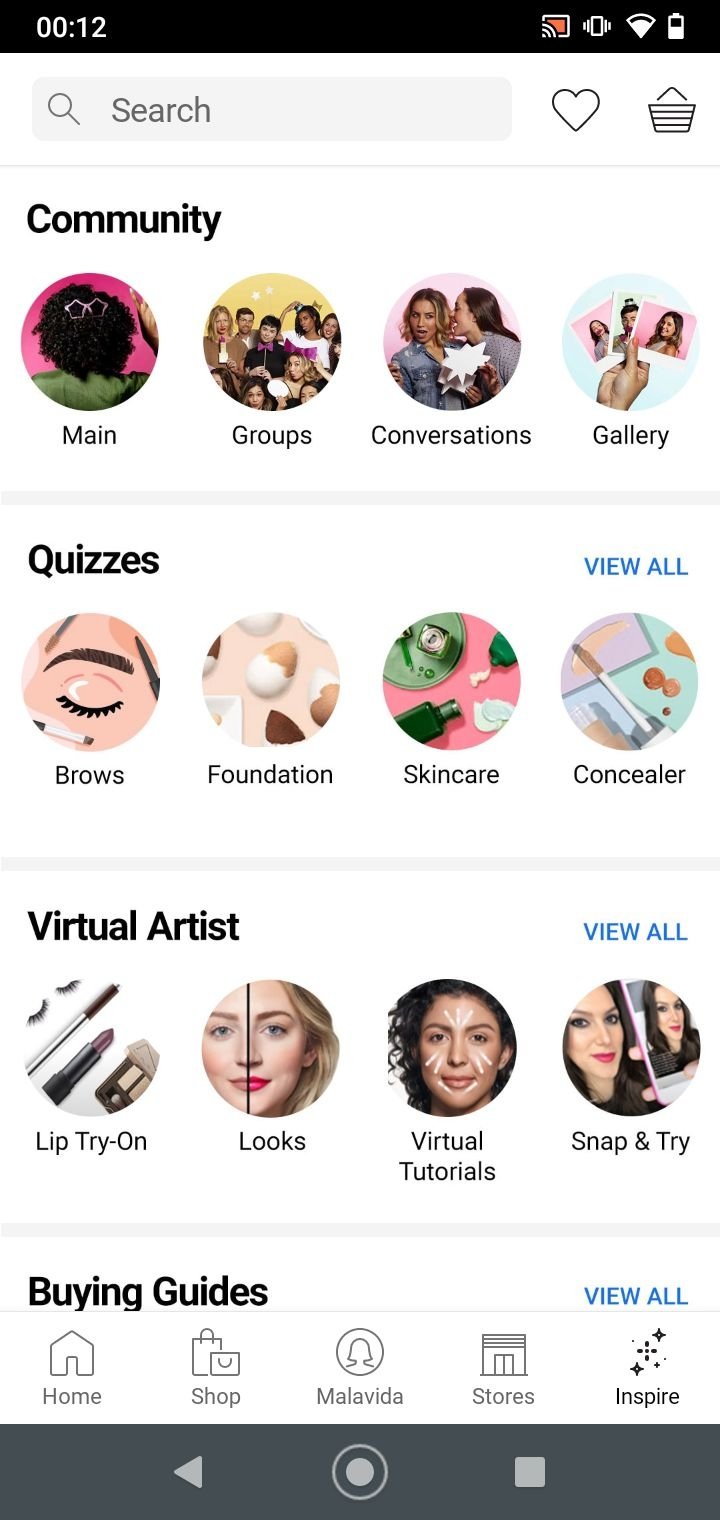Tap the system back button

pyautogui.click(x=188, y=1472)
